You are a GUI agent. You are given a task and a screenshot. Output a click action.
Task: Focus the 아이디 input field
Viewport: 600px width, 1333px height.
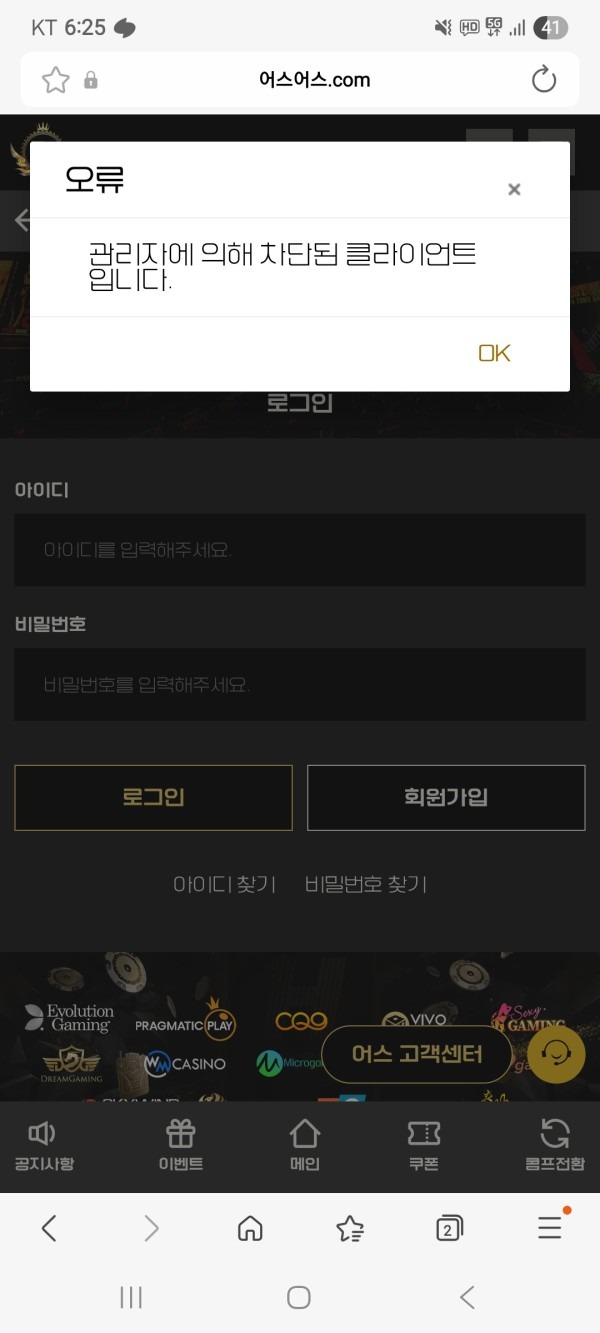[299, 550]
